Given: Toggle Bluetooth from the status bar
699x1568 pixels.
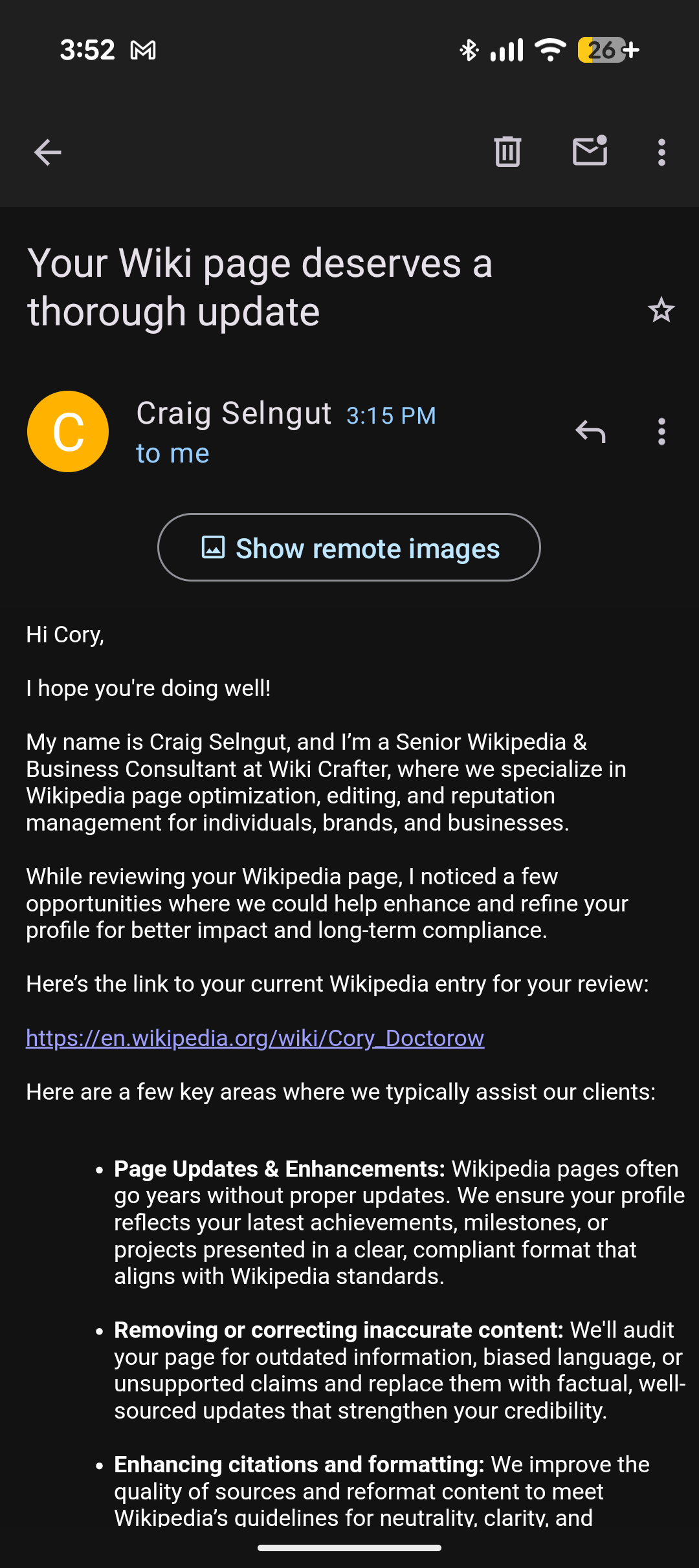Looking at the screenshot, I should tap(469, 50).
